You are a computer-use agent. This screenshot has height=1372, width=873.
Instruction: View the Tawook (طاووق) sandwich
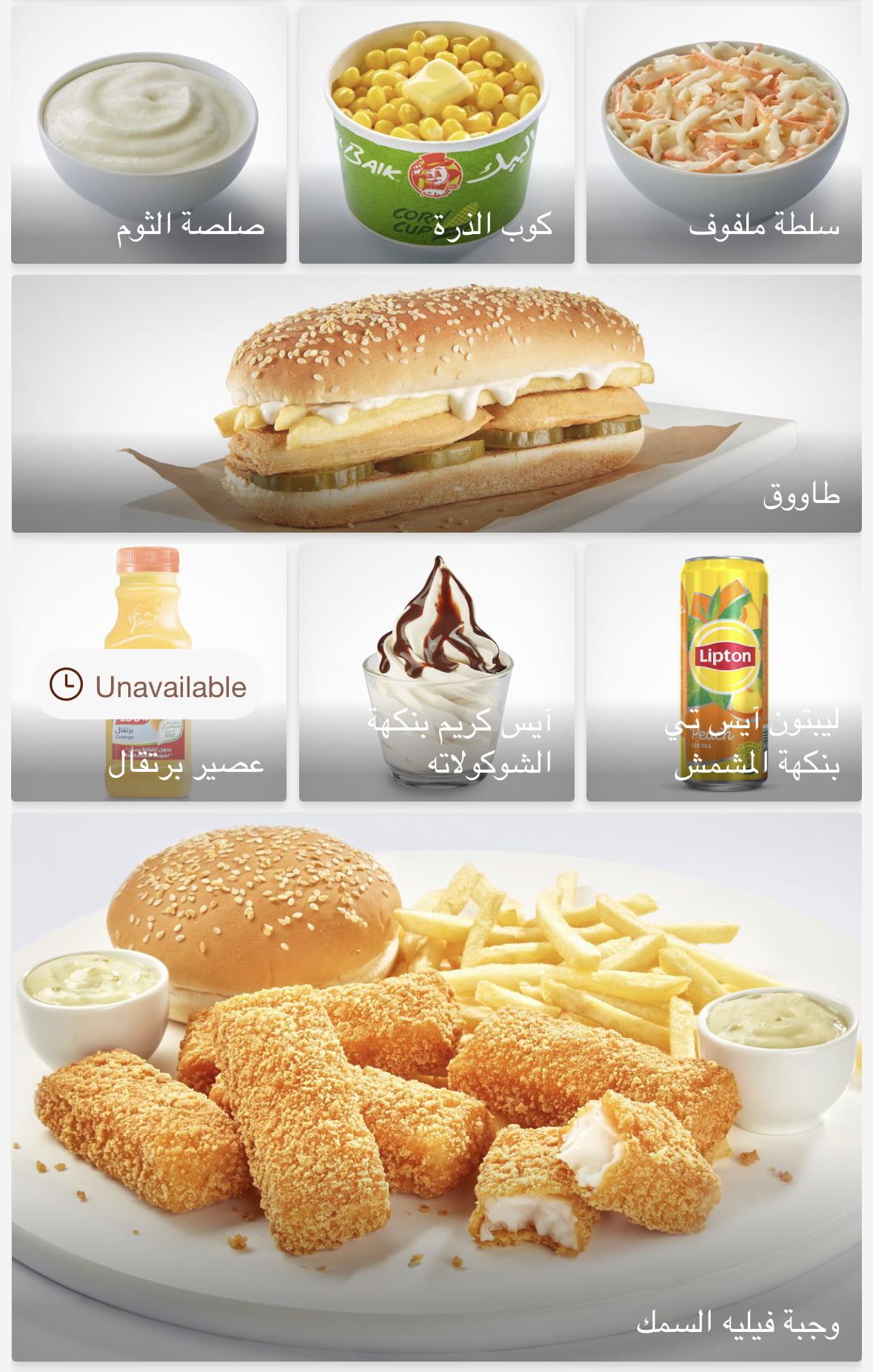pos(436,404)
